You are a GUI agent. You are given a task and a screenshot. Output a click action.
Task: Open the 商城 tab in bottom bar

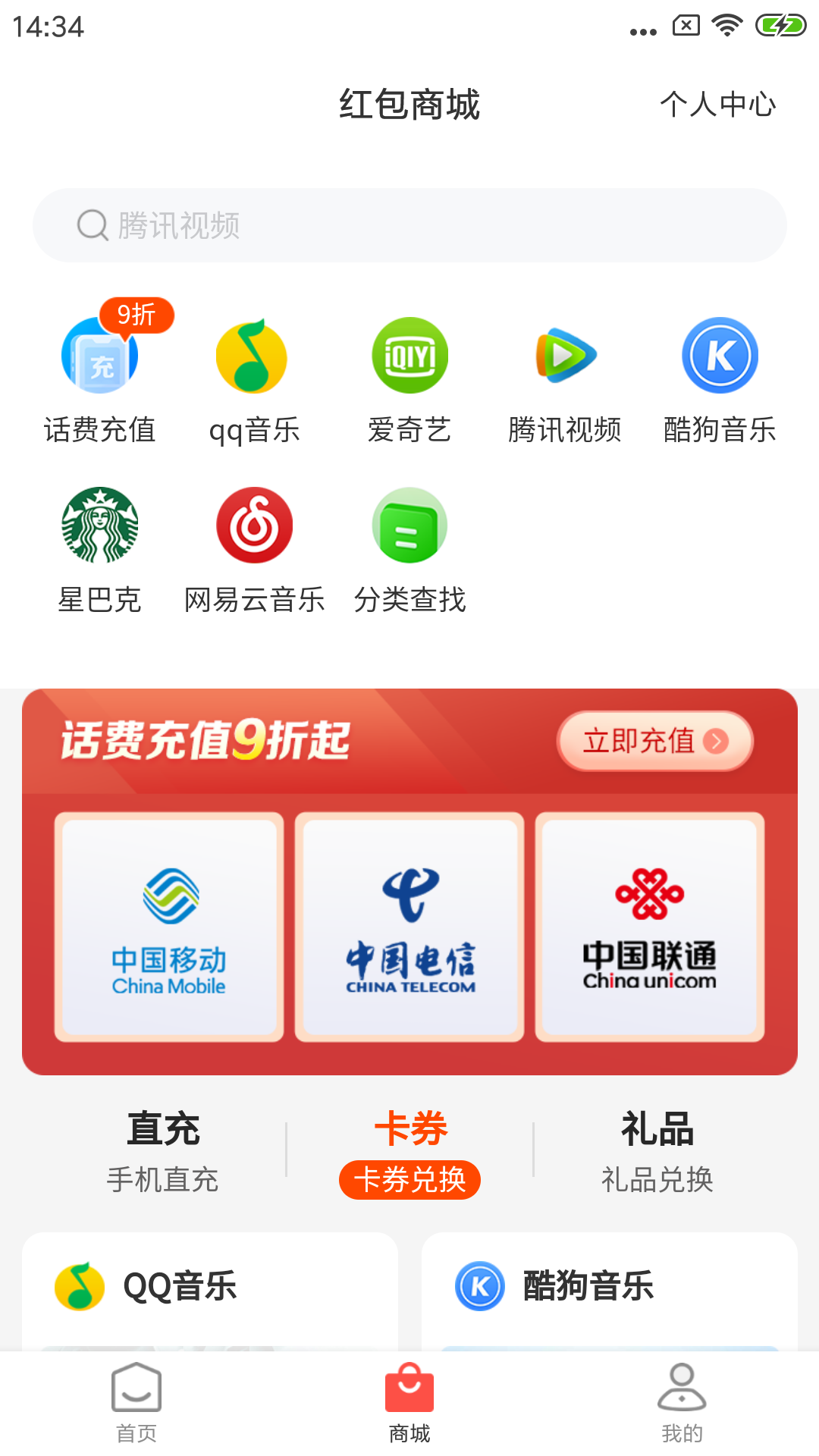409,1407
